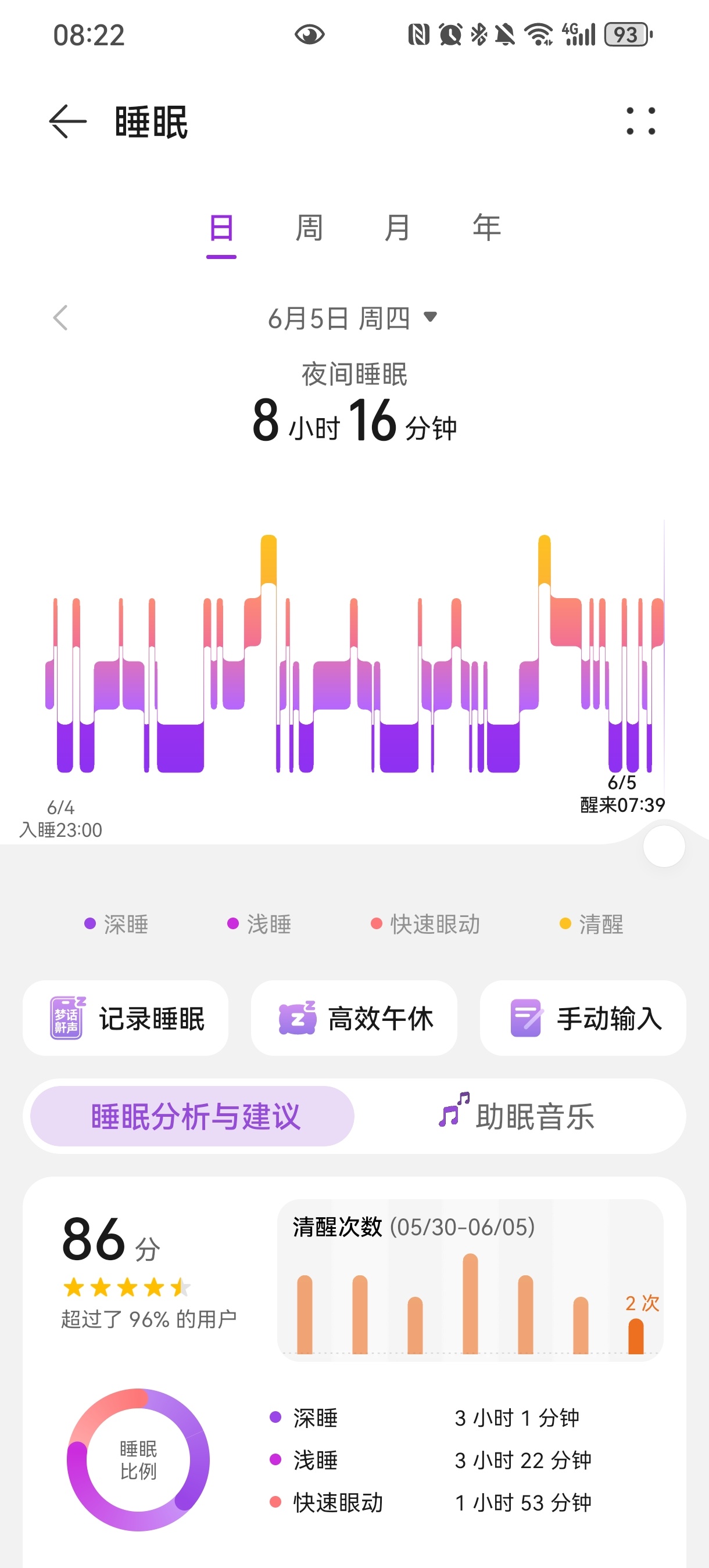Open the 清醒次数 chart card
This screenshot has height=1568, width=709.
coord(470,1279)
